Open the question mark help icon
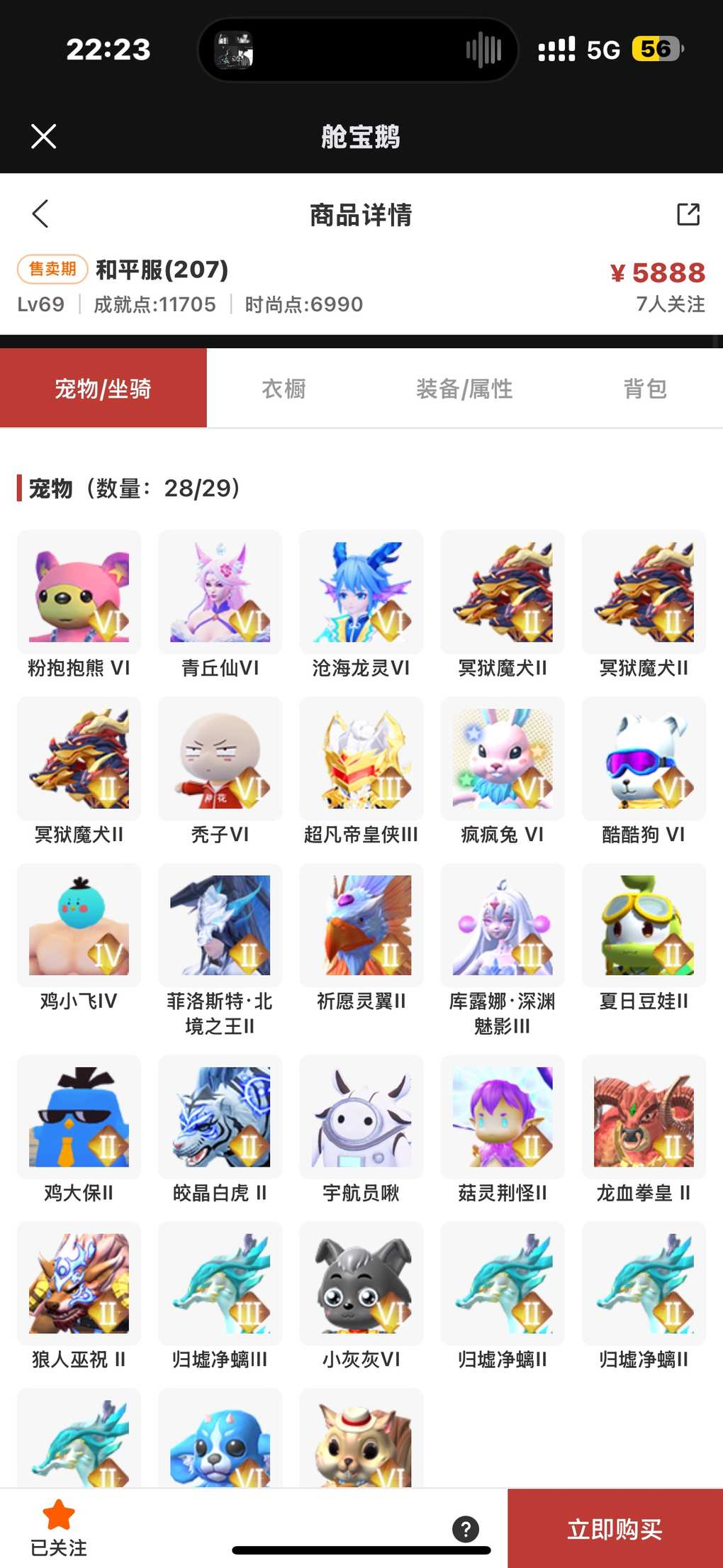 click(x=465, y=1528)
